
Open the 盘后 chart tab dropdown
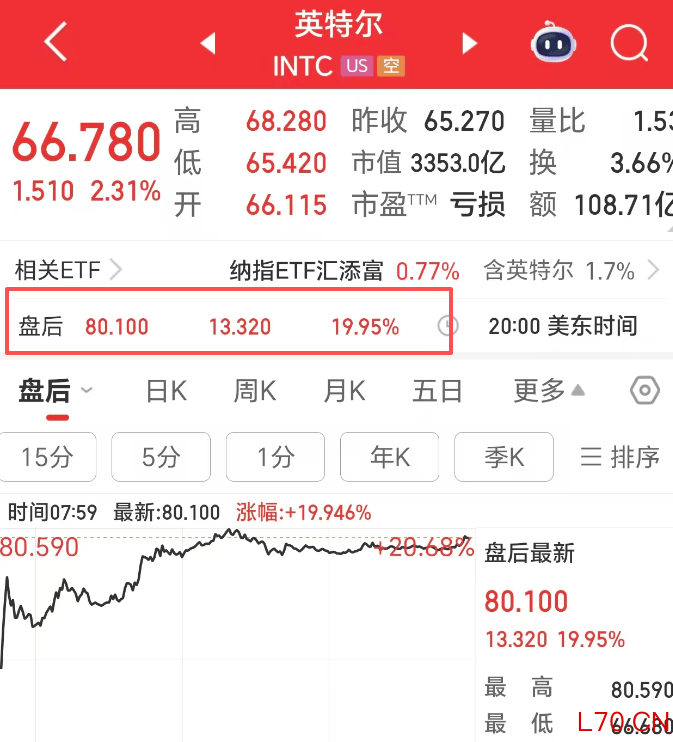[x=56, y=391]
